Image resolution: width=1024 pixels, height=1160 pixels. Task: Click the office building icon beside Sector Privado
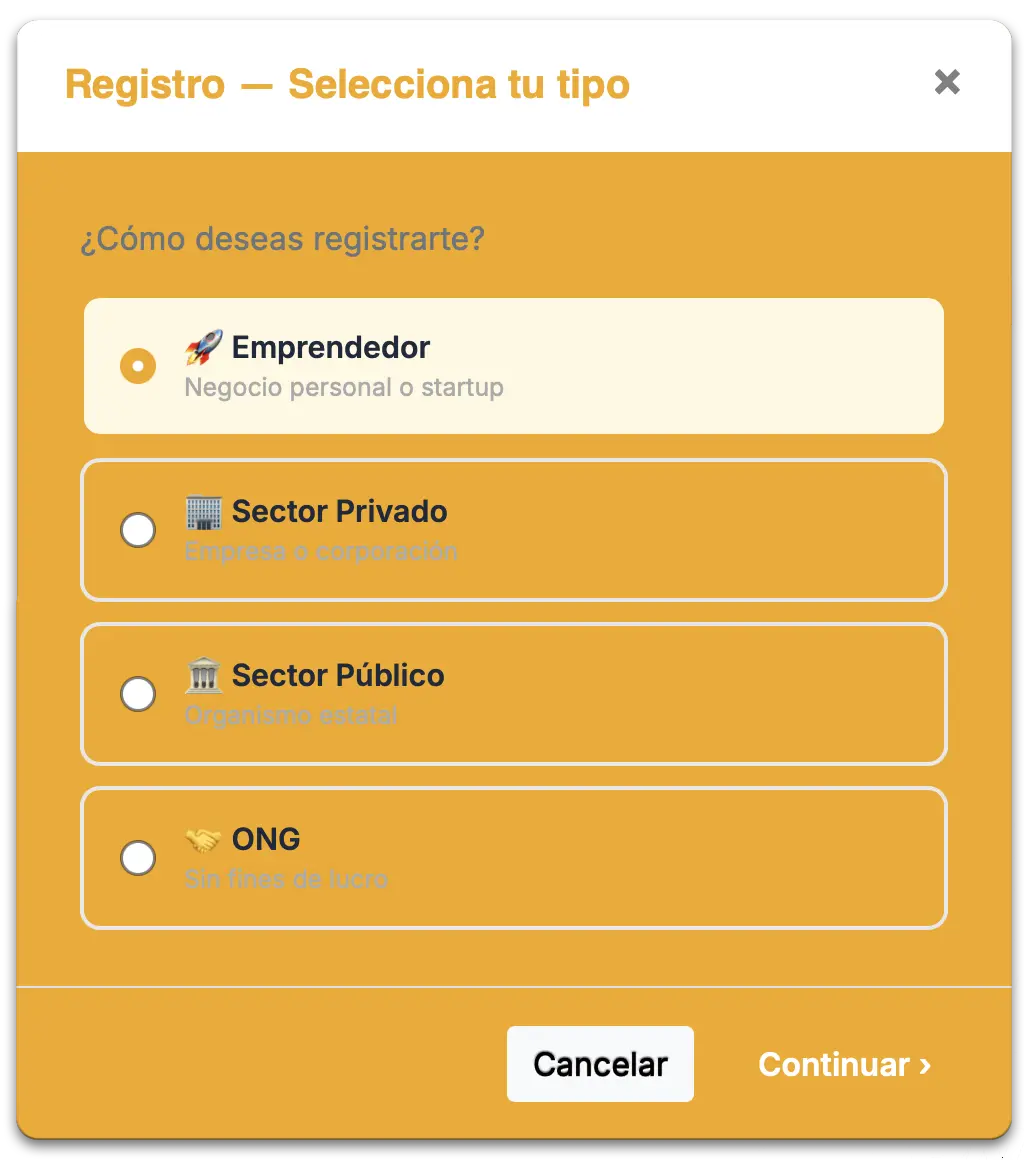[x=204, y=511]
